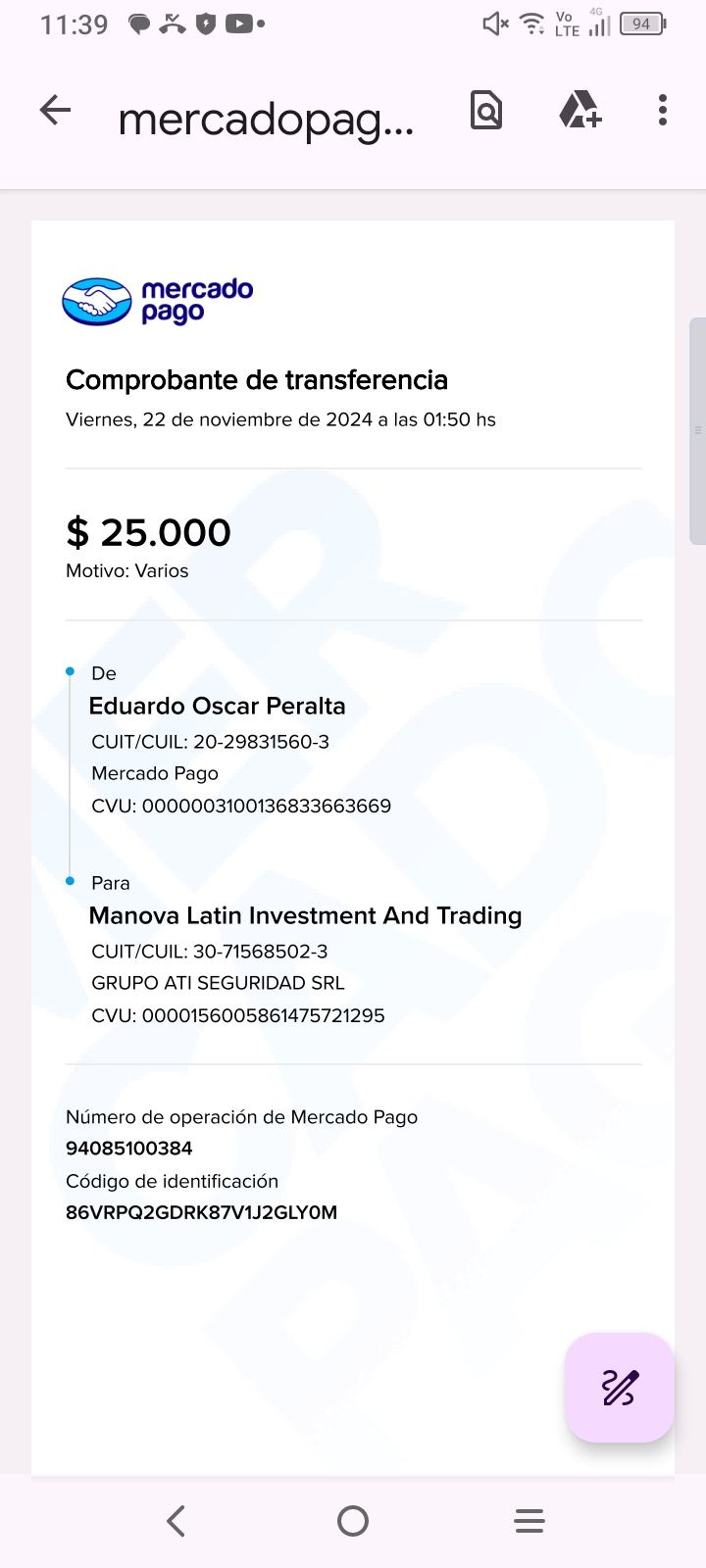Viewport: 706px width, 1568px height.
Task: Search within the document
Action: 486,110
